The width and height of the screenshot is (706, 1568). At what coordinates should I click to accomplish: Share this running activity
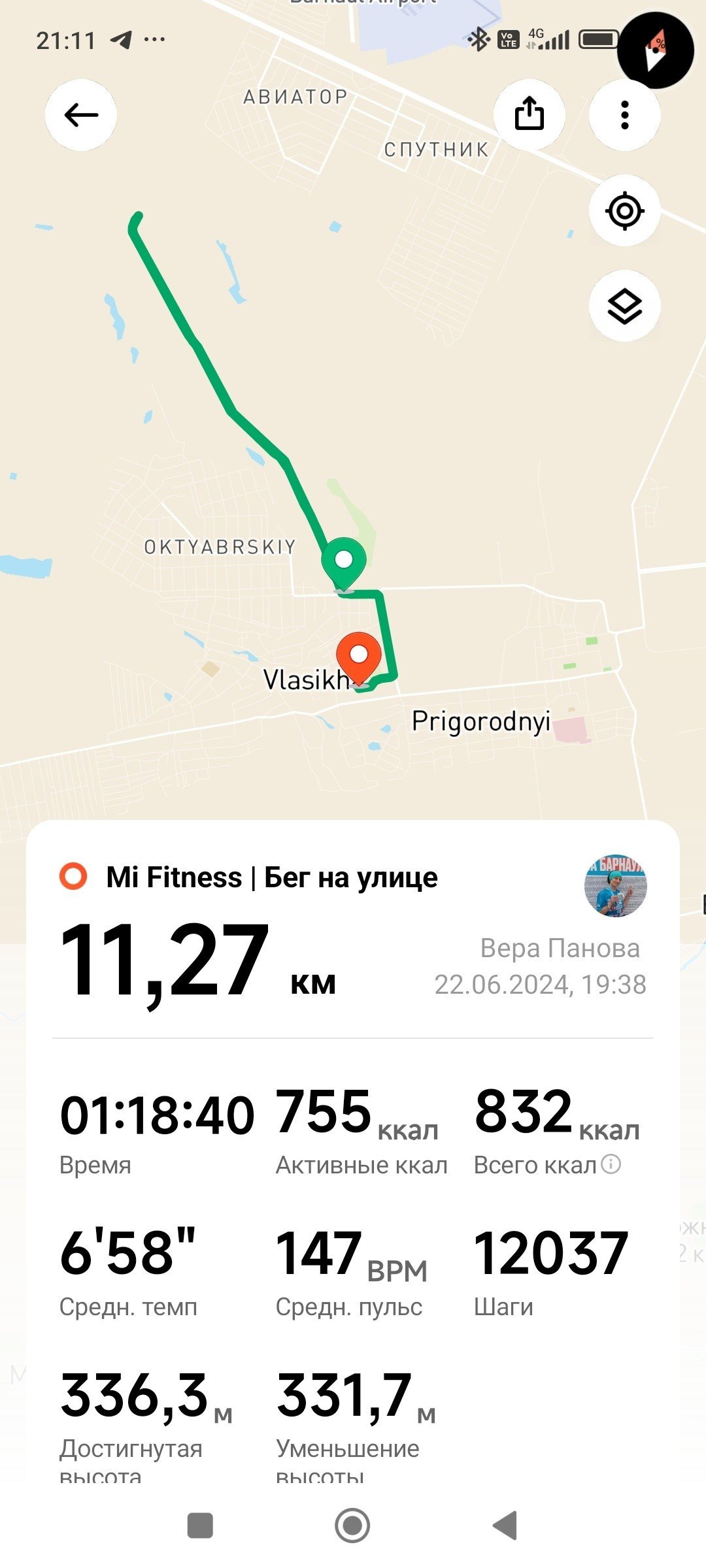(529, 115)
